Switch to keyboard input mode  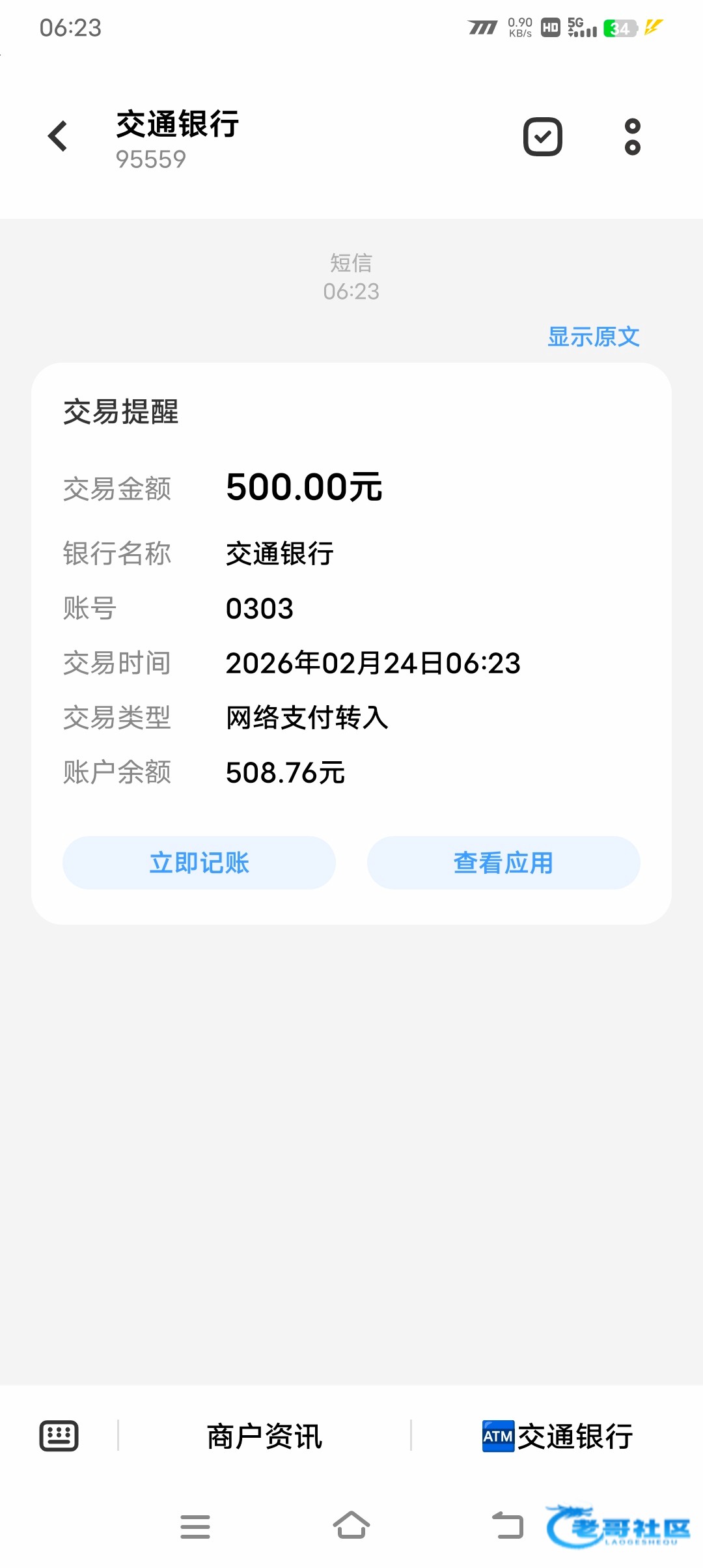click(x=59, y=1436)
